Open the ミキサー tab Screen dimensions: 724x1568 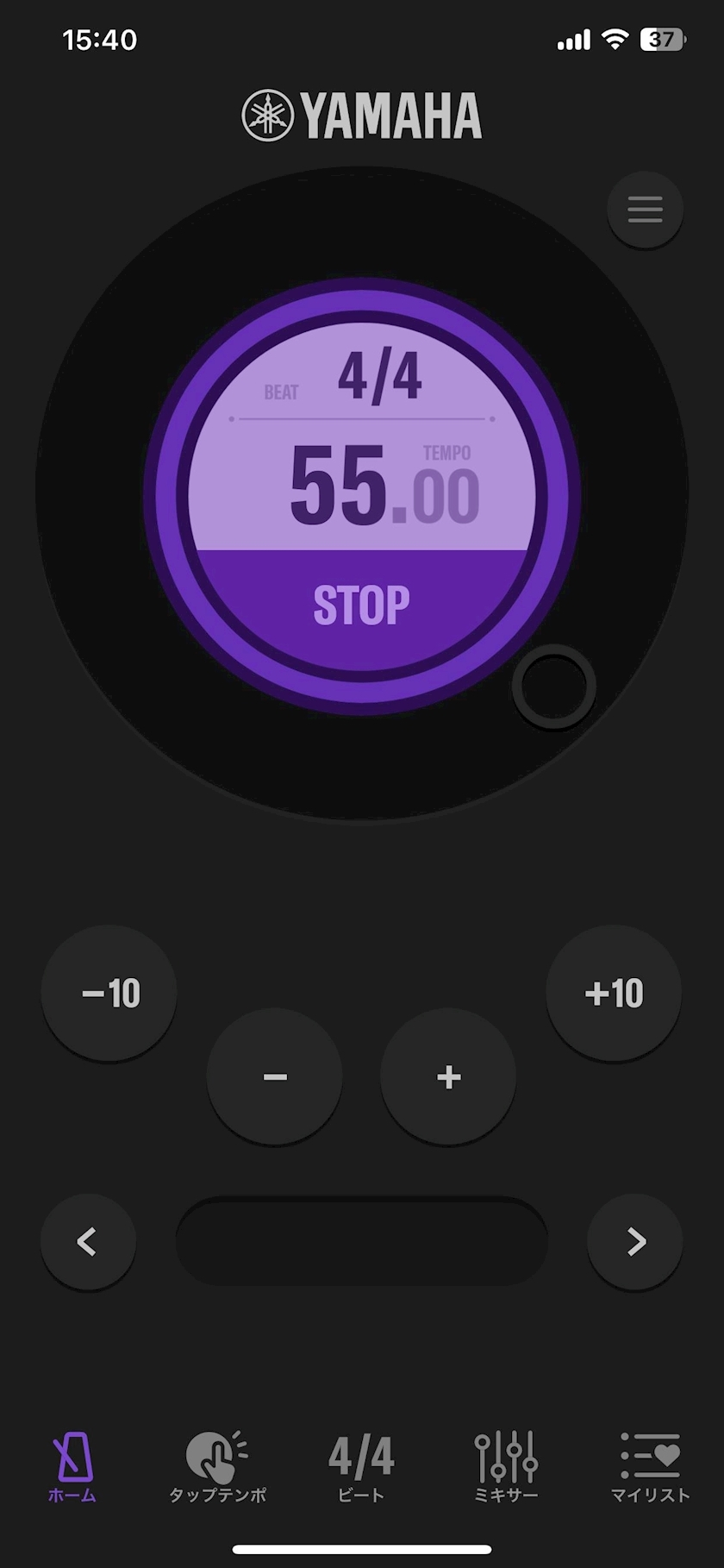(506, 1468)
